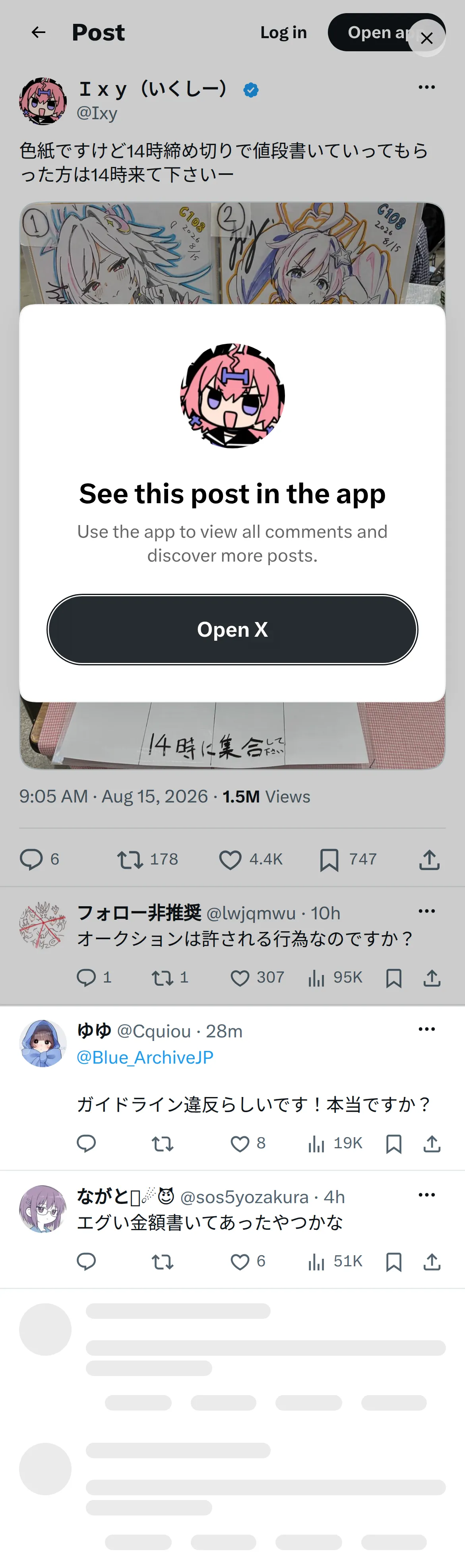Image resolution: width=465 pixels, height=1568 pixels.
Task: Bookmark the reply from @Cquiou
Action: click(x=394, y=1144)
